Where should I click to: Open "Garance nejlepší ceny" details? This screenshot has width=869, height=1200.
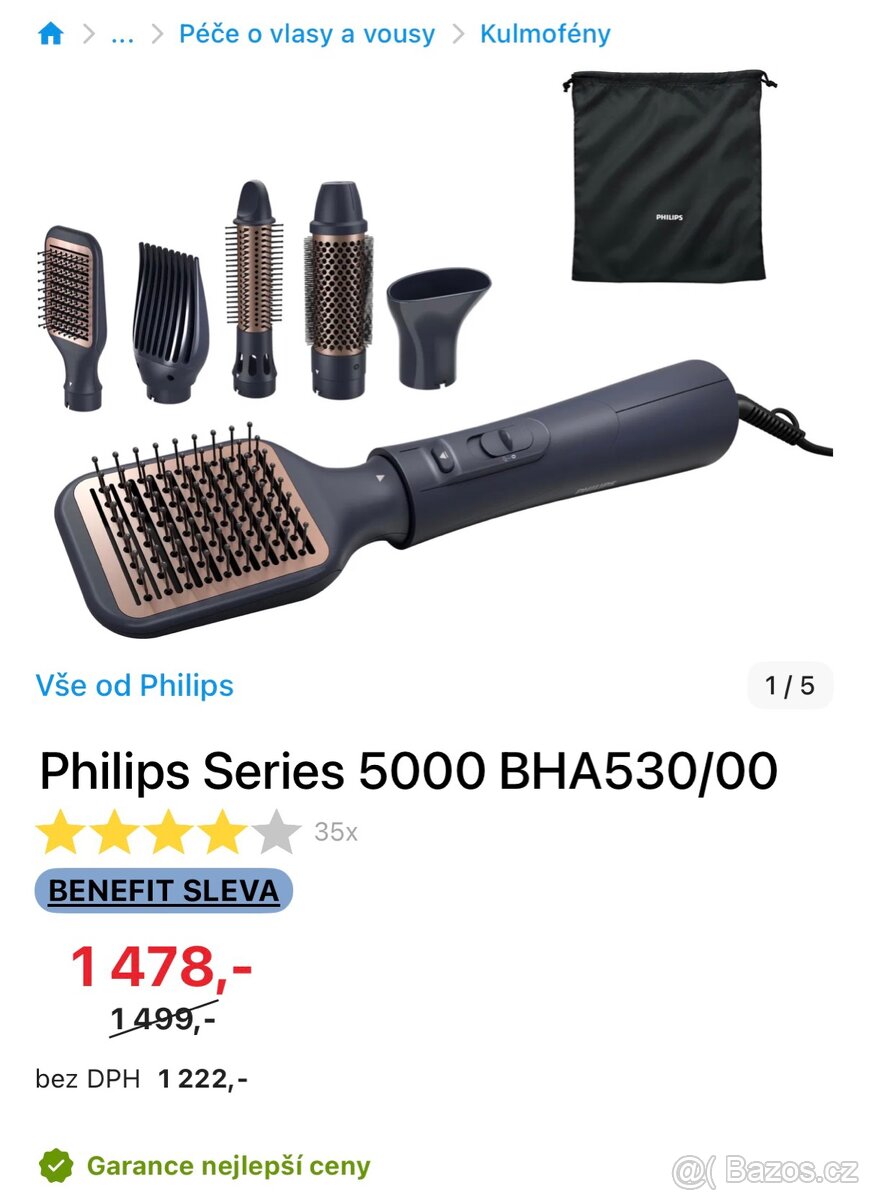pyautogui.click(x=229, y=1165)
